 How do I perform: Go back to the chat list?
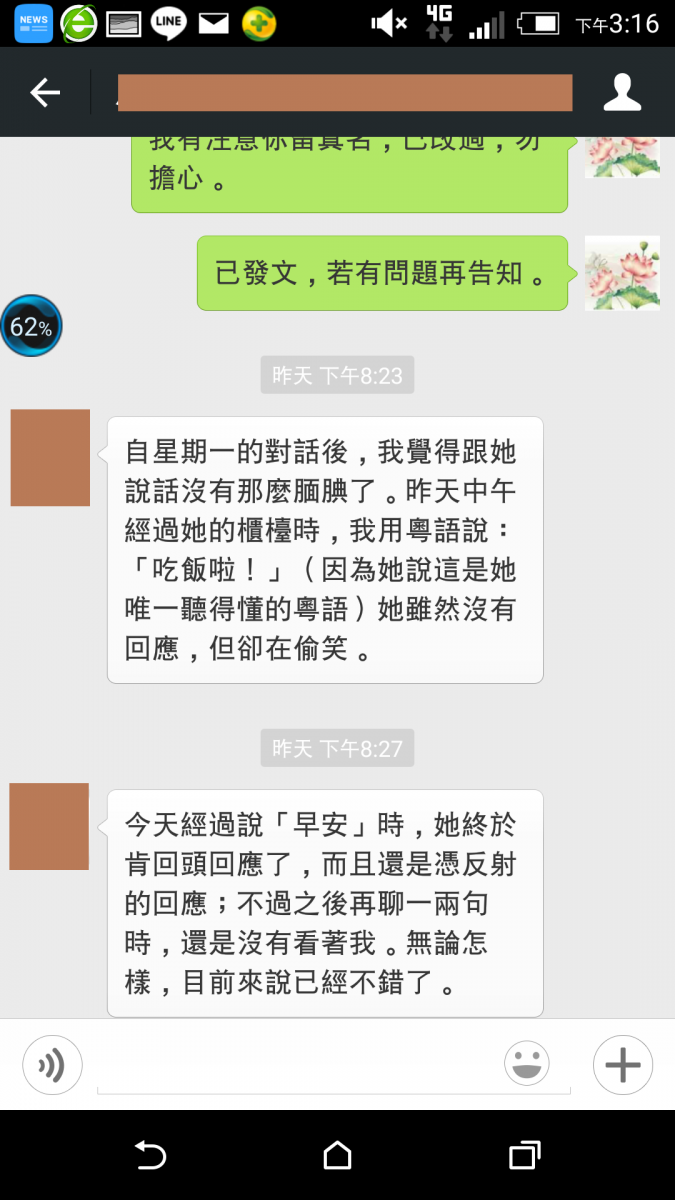[45, 93]
